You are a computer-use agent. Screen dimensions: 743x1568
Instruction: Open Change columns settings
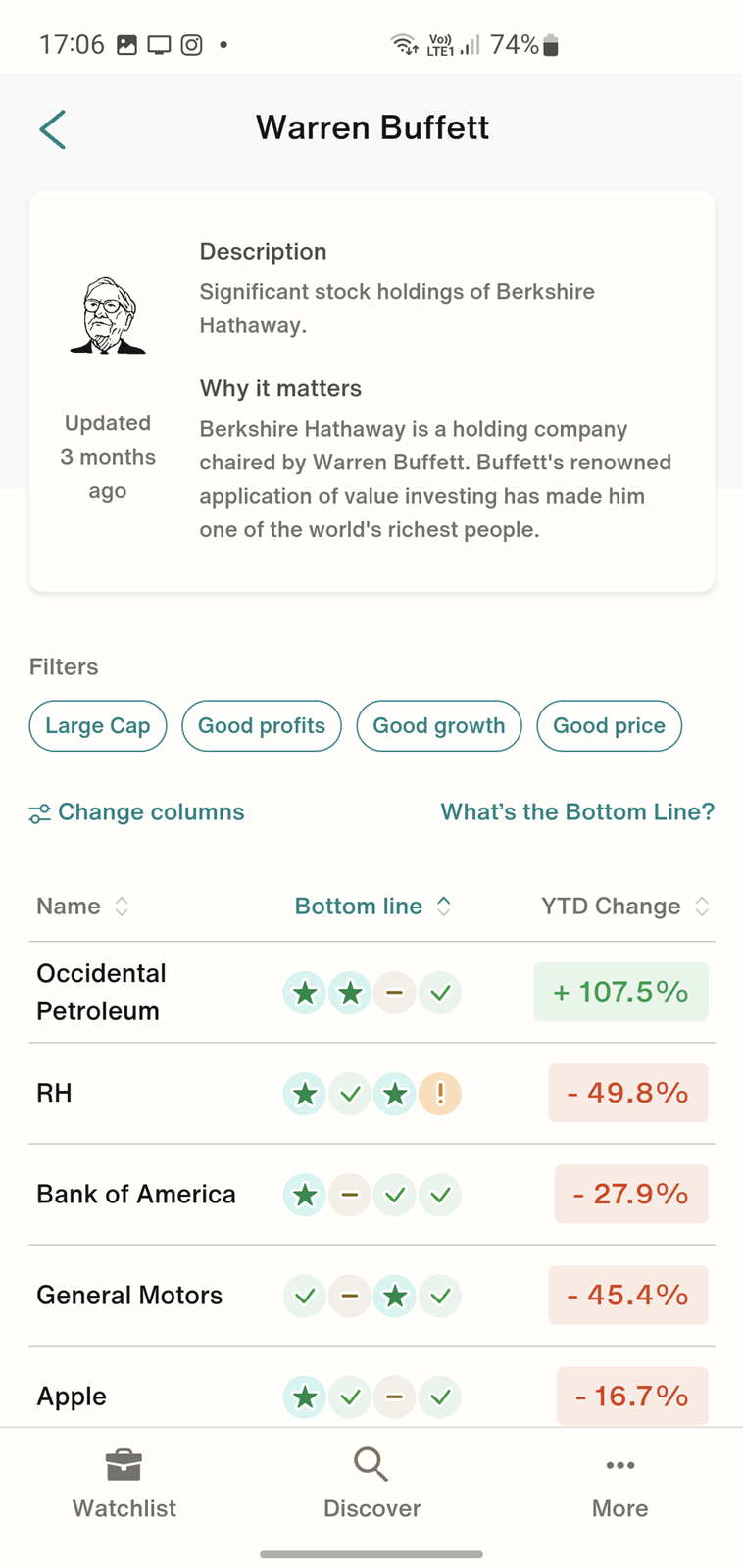pyautogui.click(x=137, y=812)
